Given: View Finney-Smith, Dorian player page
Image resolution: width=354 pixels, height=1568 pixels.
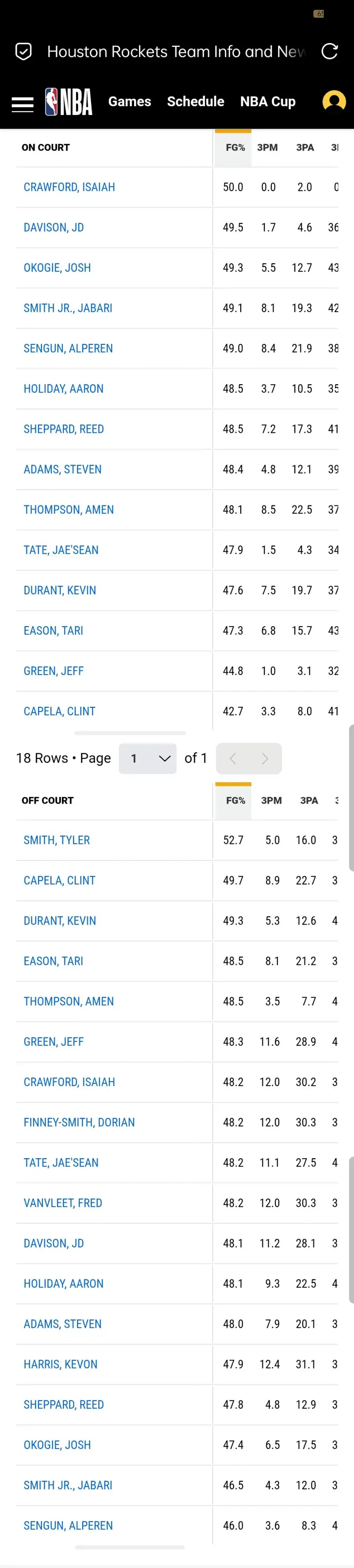Looking at the screenshot, I should (x=79, y=1122).
